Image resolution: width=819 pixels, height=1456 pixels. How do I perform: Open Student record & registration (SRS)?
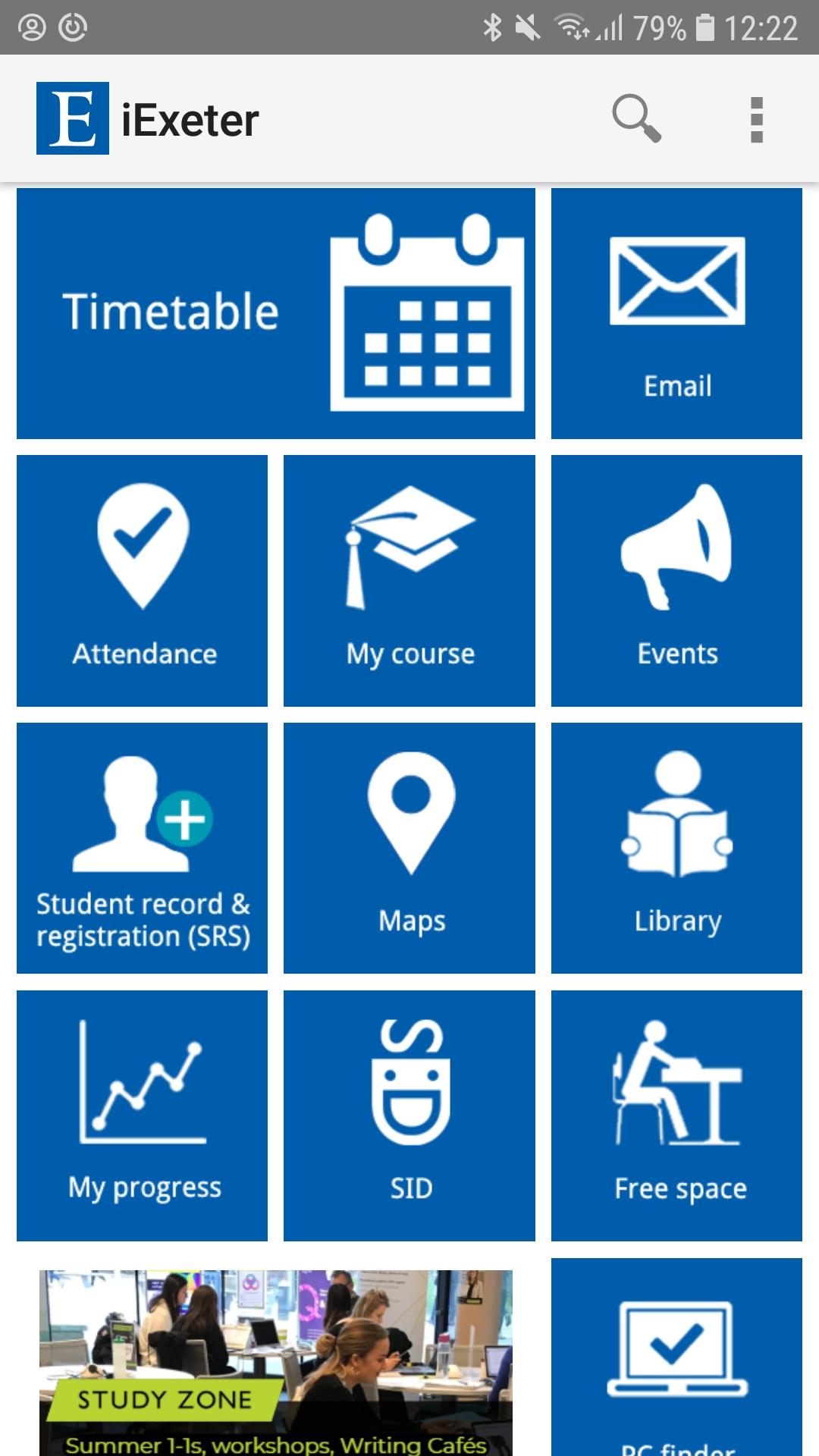pos(142,848)
